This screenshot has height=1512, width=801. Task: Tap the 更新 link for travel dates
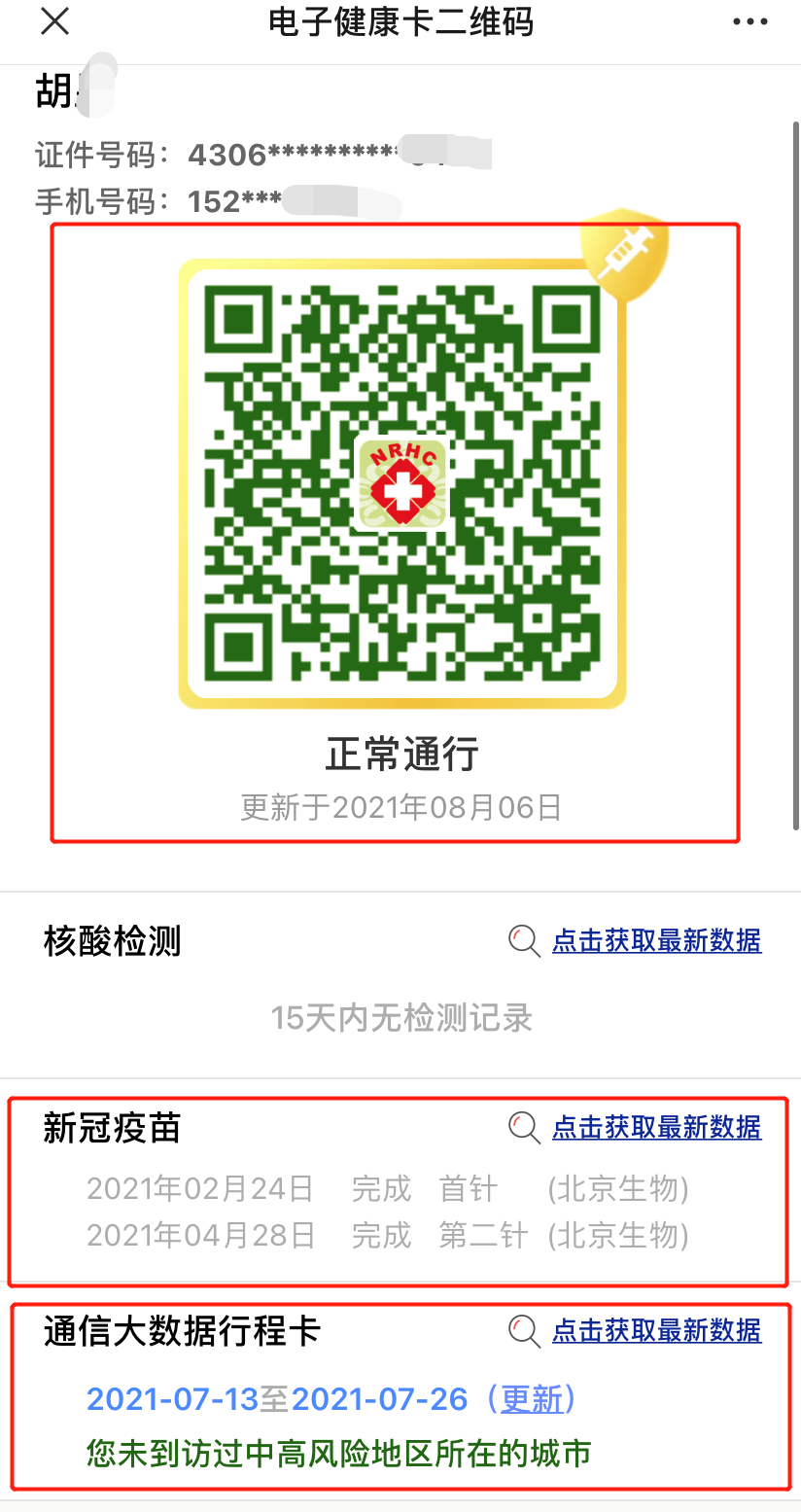coord(532,1399)
